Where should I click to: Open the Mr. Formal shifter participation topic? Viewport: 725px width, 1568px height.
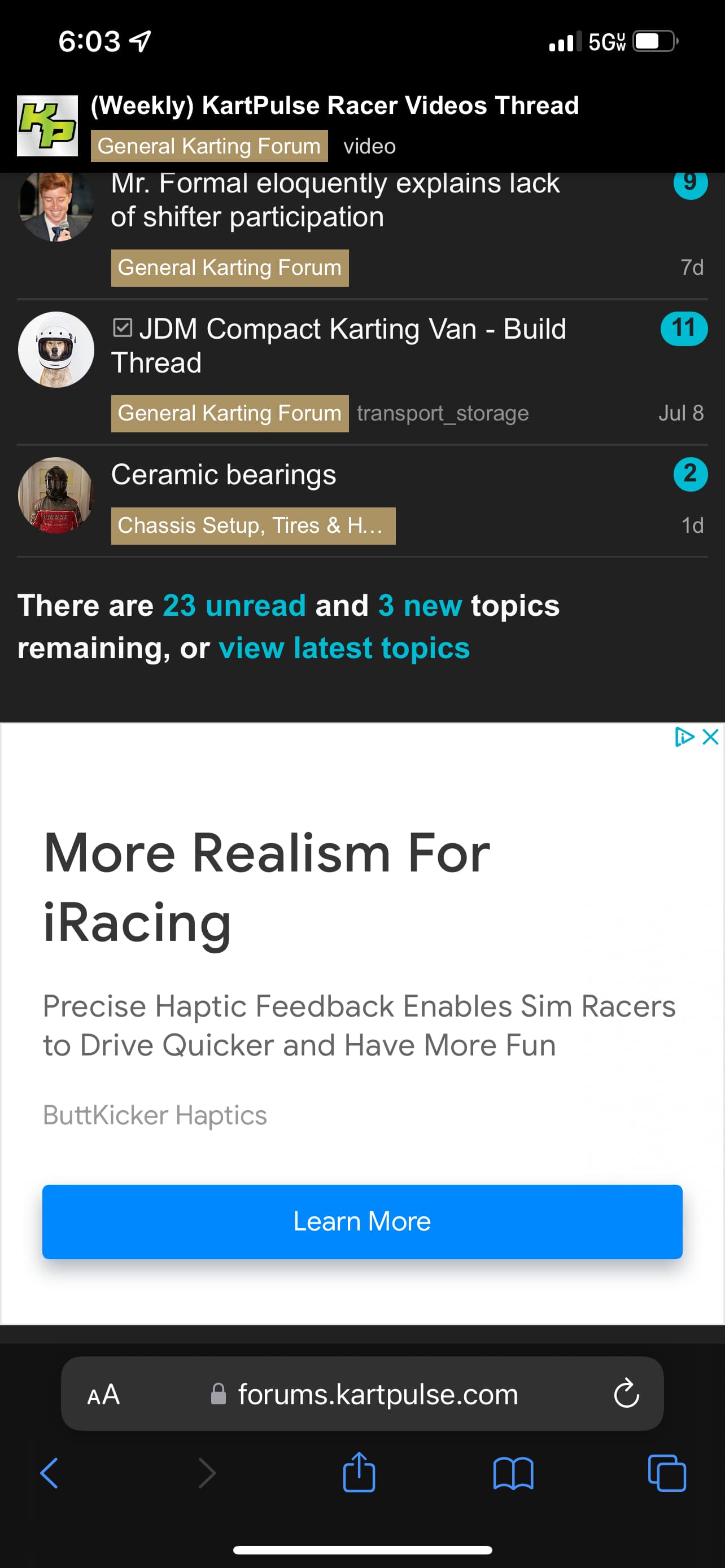coord(335,200)
